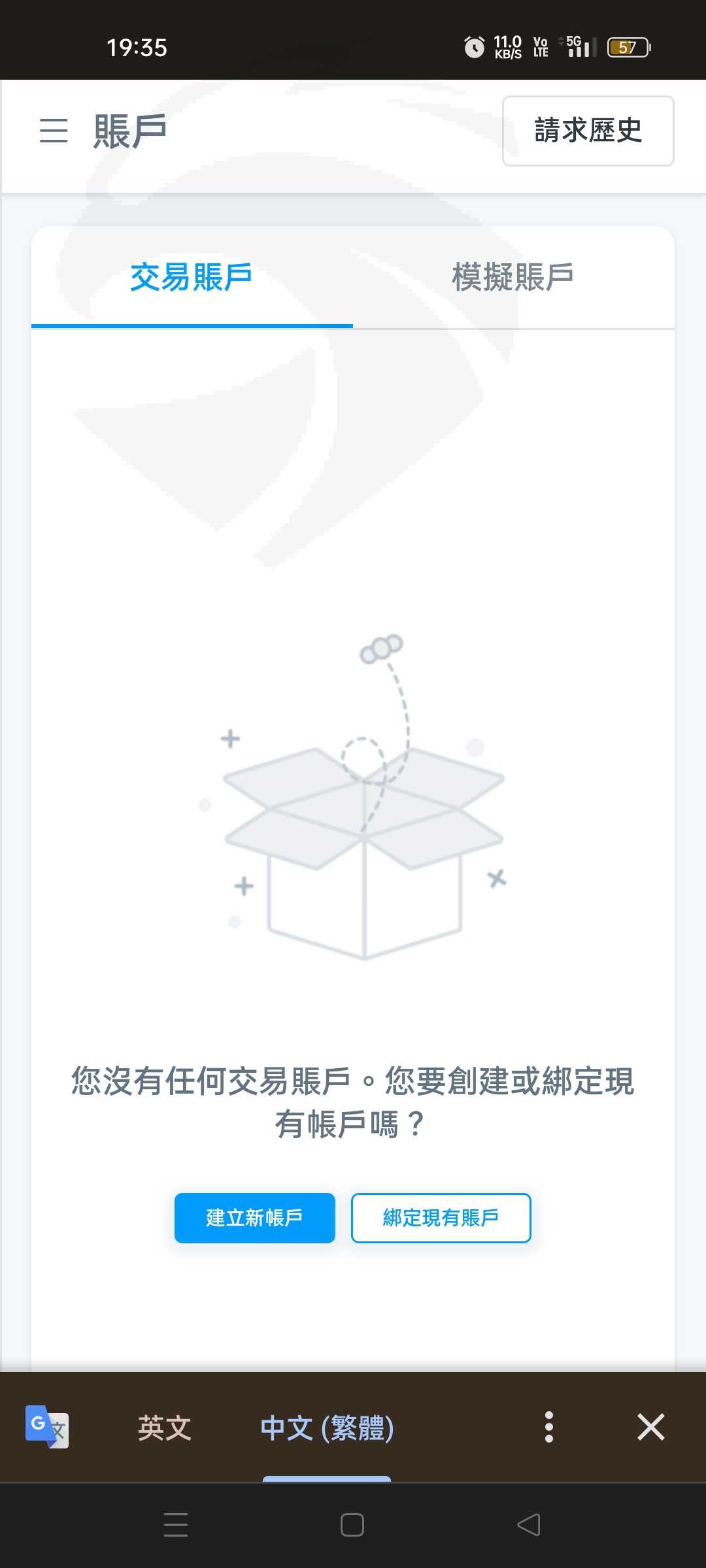
Task: Open the hamburger drawer menu
Action: coord(54,131)
